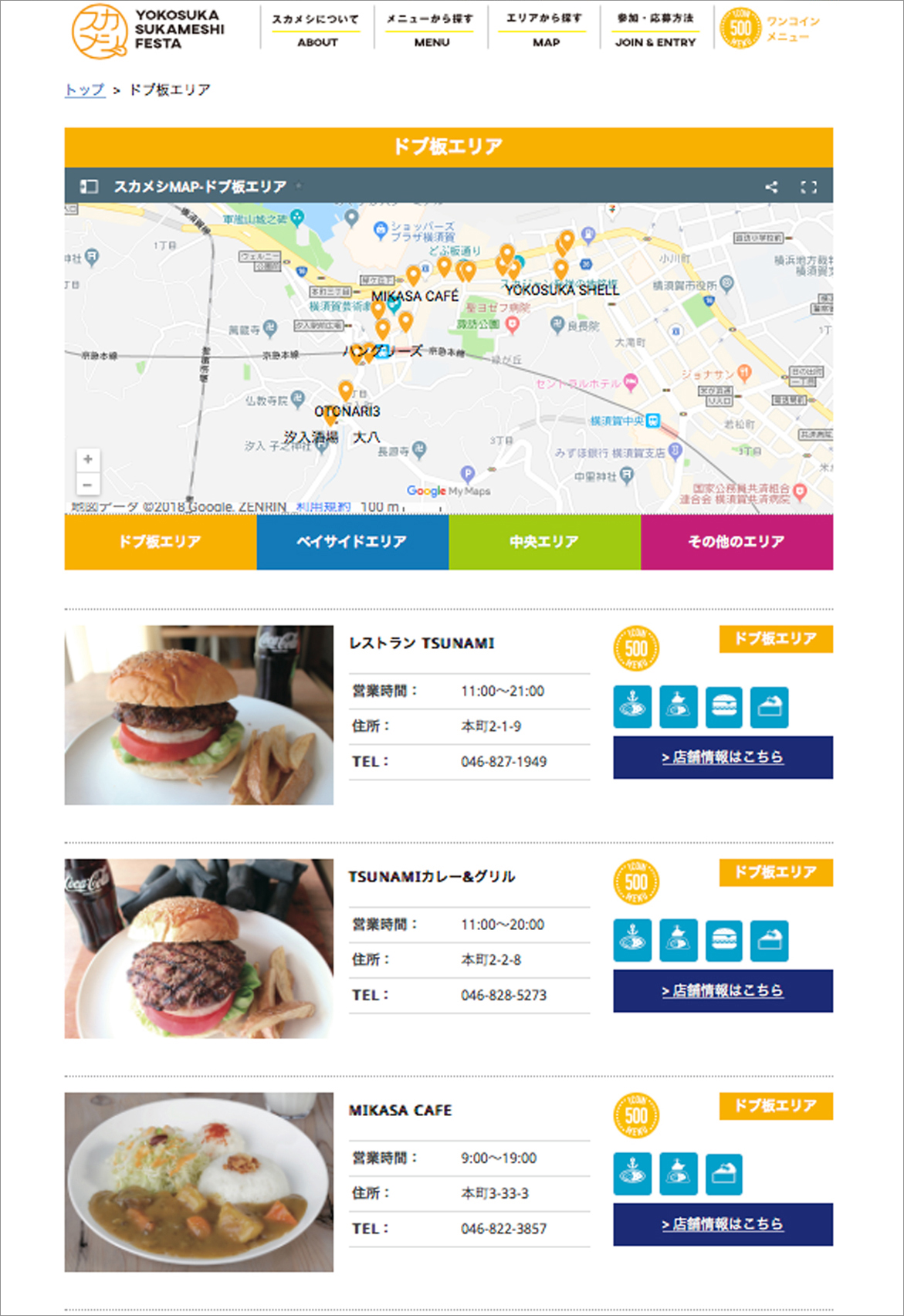Go to the Yokosuka Sukameshi Festa homepage logo
The image size is (904, 1316).
[x=148, y=31]
